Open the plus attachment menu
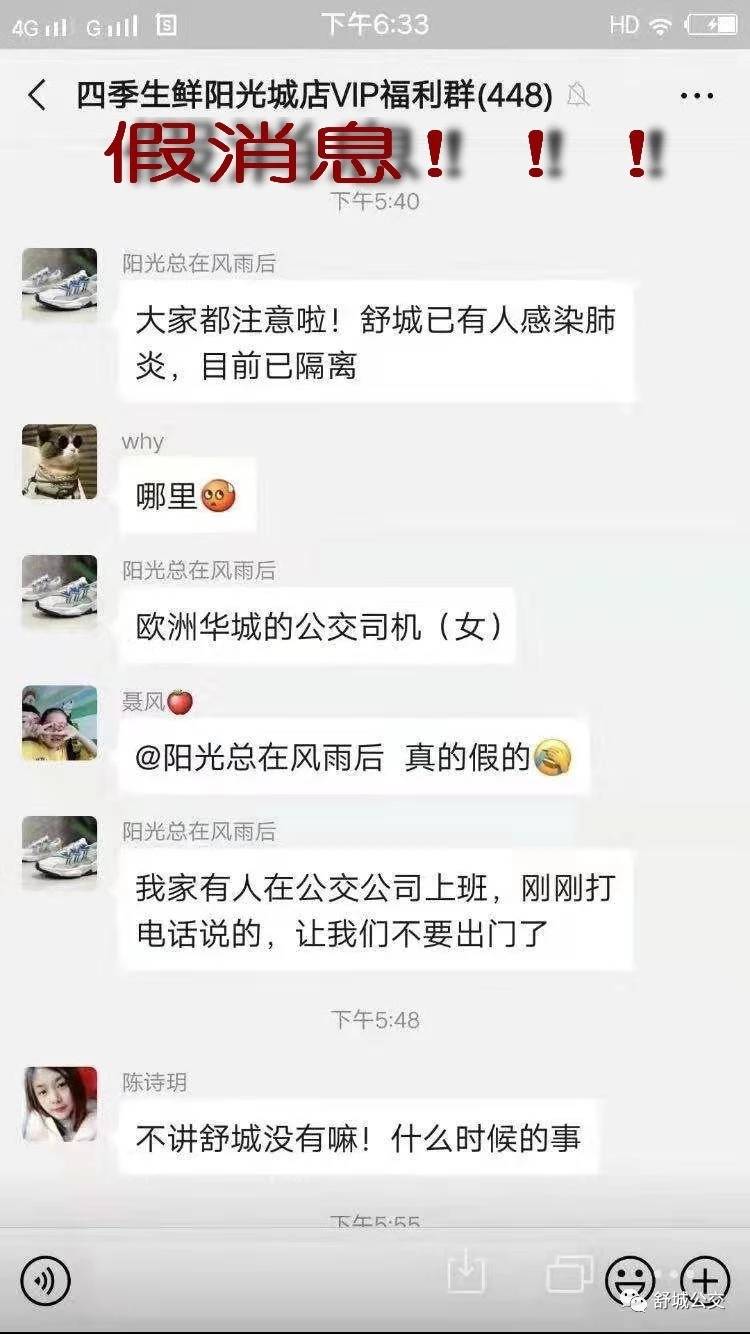The height and width of the screenshot is (1334, 750). (x=705, y=1279)
